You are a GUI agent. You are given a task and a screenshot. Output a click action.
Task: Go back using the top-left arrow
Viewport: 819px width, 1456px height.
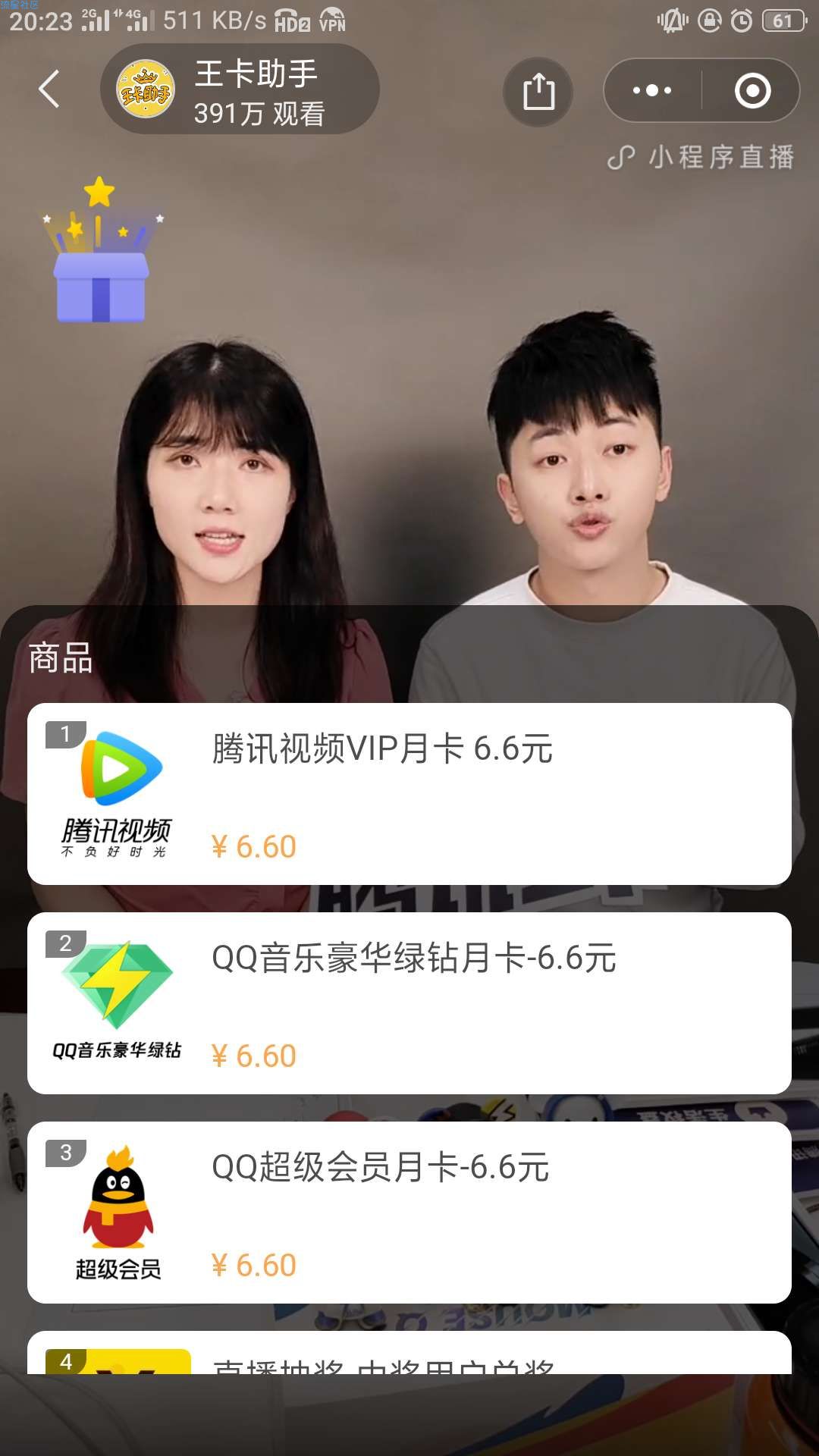click(x=49, y=89)
